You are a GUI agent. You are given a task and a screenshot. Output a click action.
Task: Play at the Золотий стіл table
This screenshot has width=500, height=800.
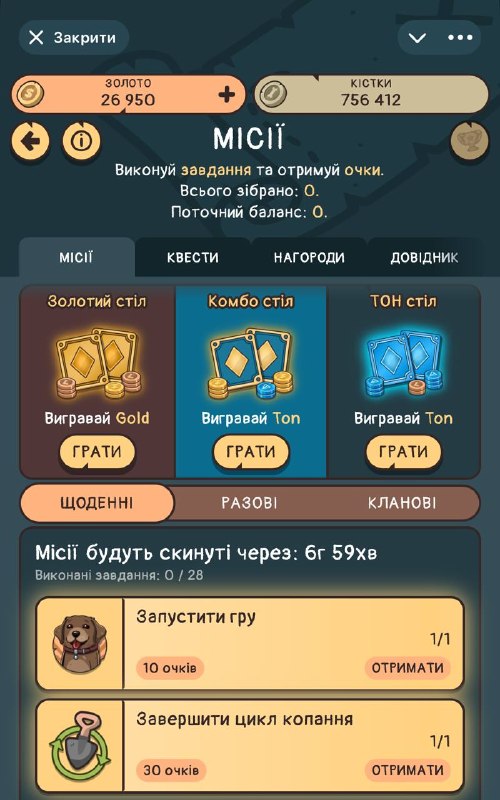97,452
